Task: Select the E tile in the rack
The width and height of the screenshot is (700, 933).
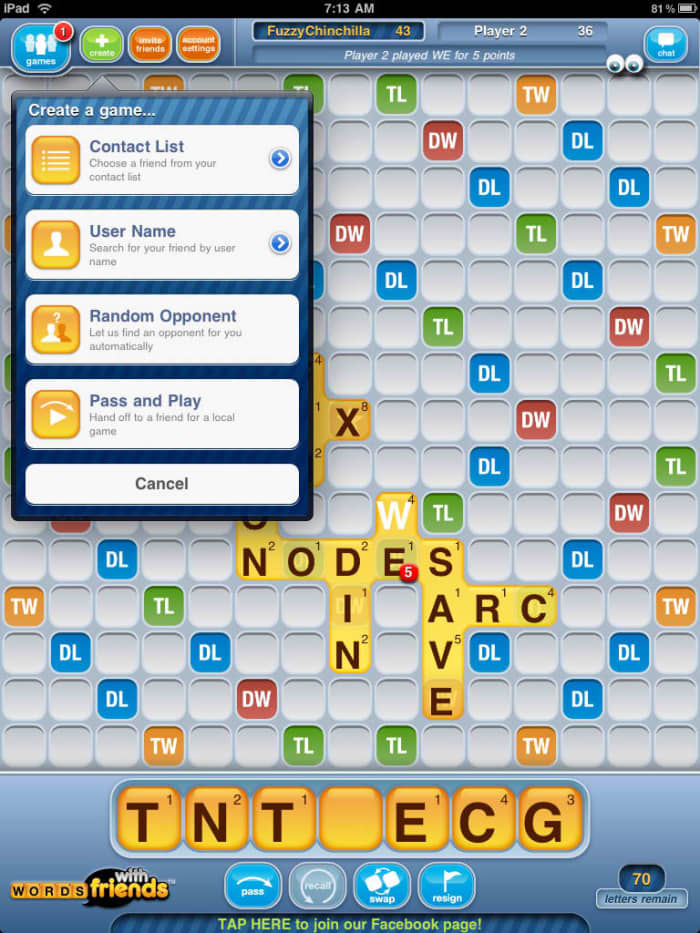Action: point(417,819)
